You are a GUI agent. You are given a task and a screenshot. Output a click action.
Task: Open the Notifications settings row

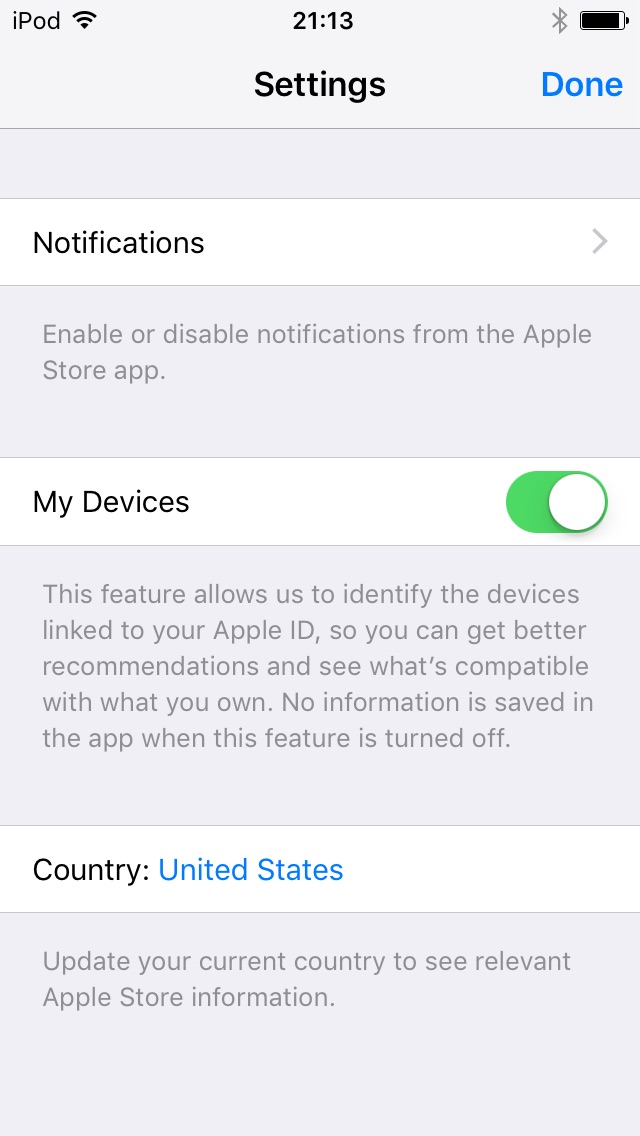click(320, 242)
